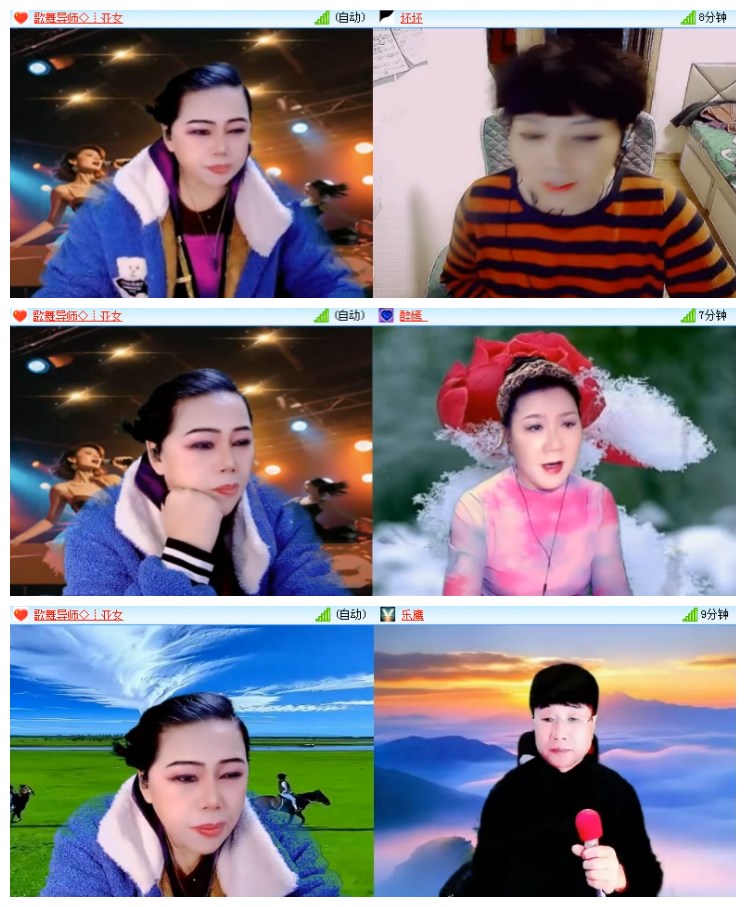Click the signal icon left of middle-row (自动)
The width and height of the screenshot is (746, 907).
pos(320,313)
